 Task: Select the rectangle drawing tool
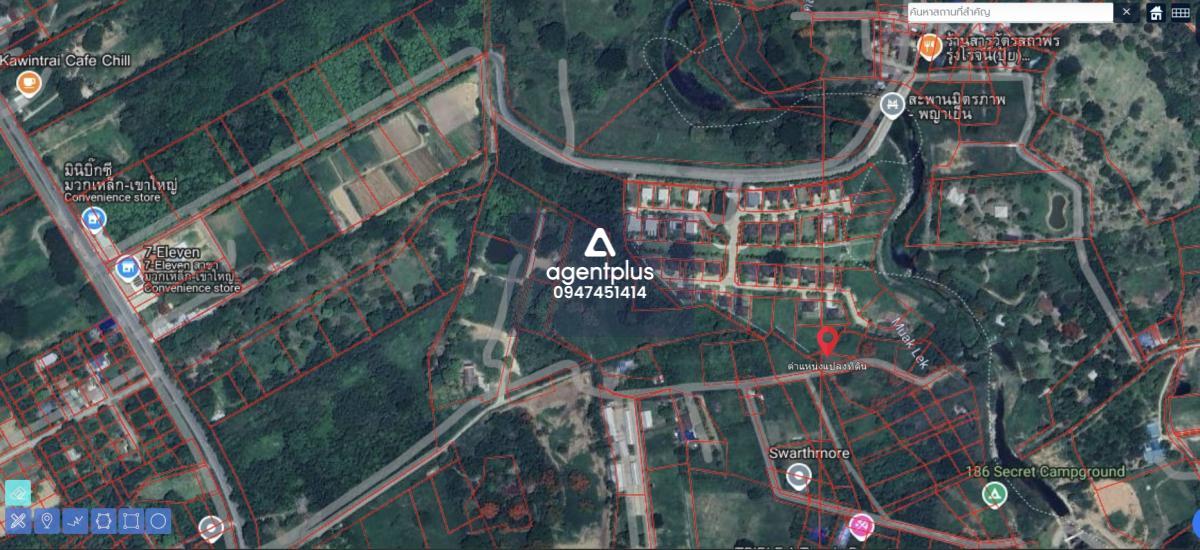click(130, 521)
